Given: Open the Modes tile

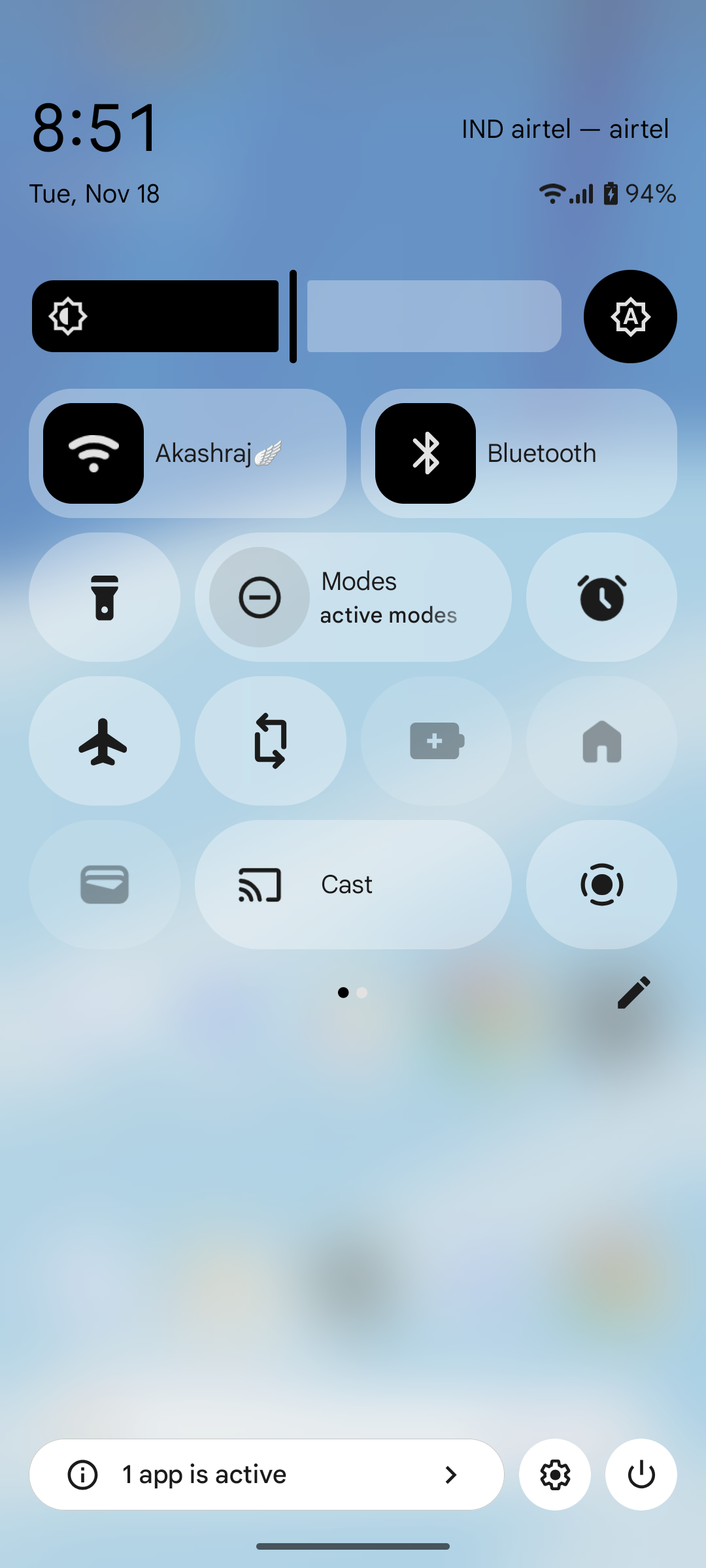Looking at the screenshot, I should [353, 597].
